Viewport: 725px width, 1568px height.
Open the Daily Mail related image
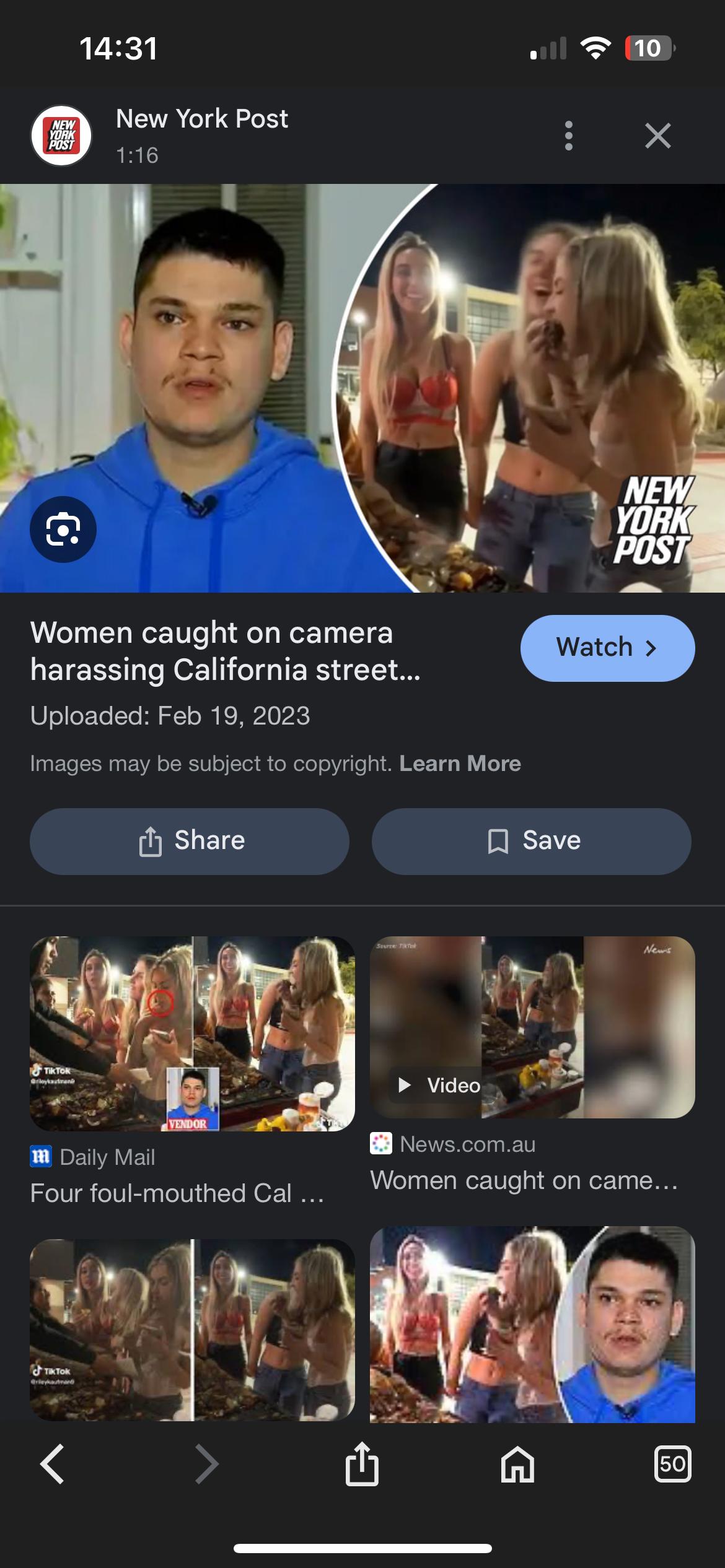pos(192,1034)
